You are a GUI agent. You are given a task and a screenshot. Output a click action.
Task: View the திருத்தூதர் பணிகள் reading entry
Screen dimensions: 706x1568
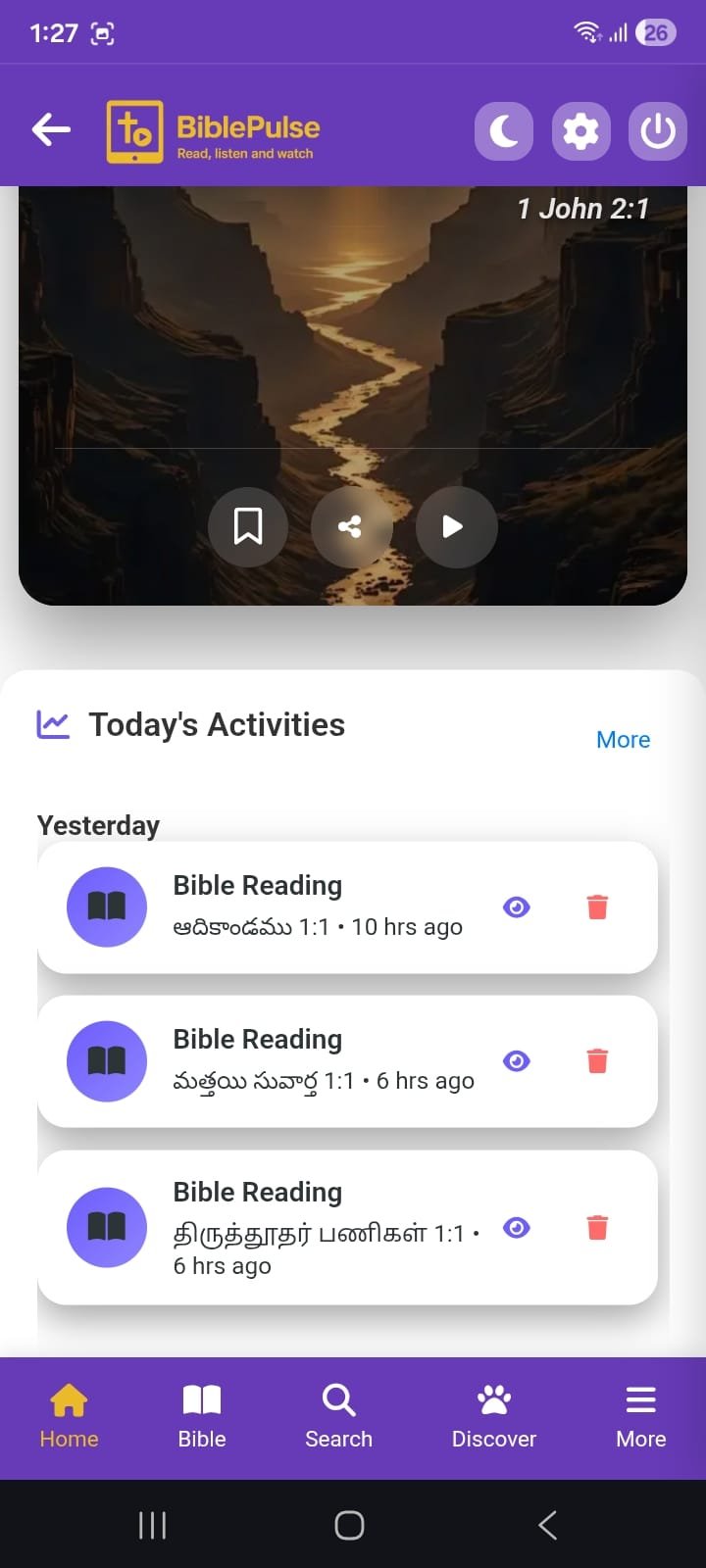pos(517,1227)
